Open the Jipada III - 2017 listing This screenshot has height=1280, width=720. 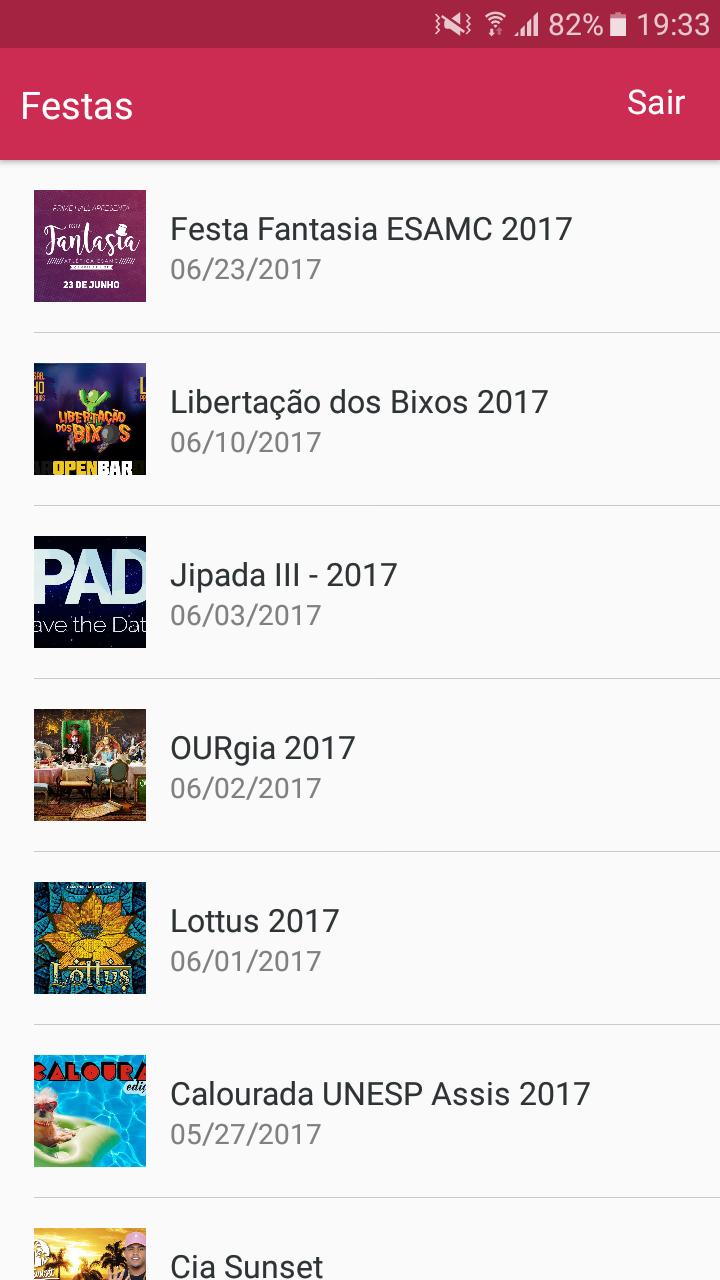(x=283, y=591)
